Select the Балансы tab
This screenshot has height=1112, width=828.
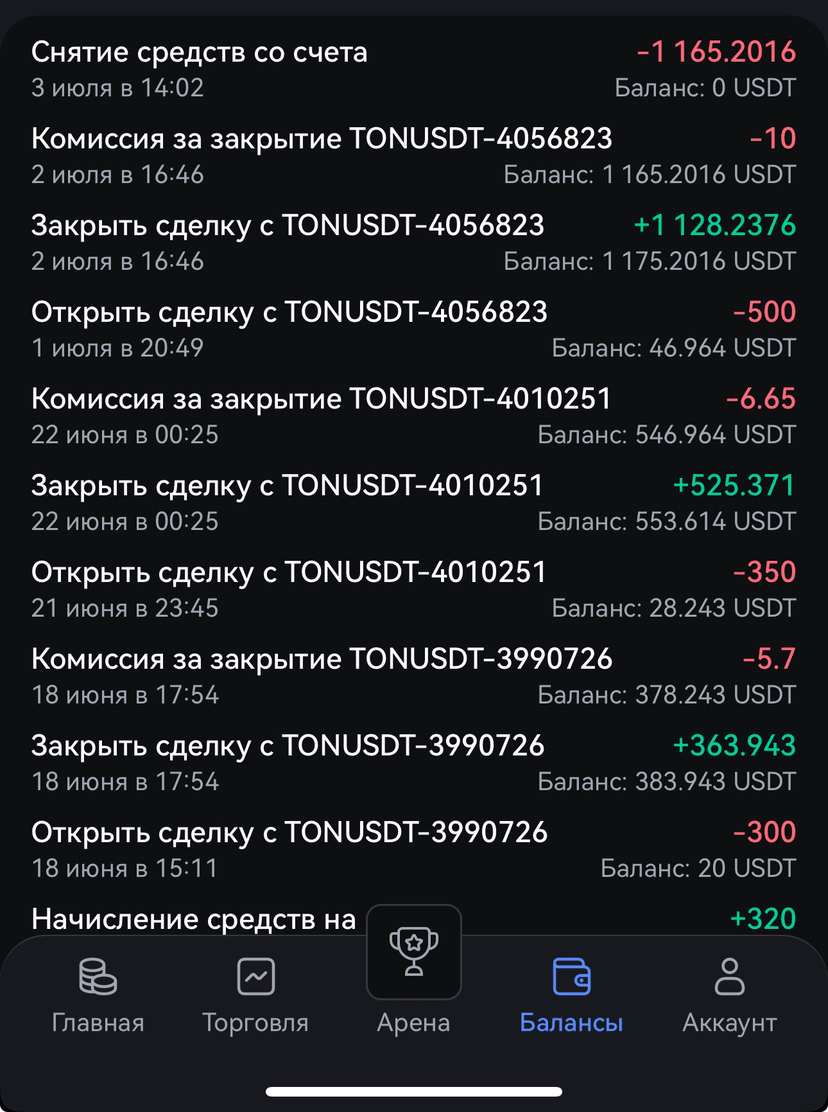tap(571, 995)
